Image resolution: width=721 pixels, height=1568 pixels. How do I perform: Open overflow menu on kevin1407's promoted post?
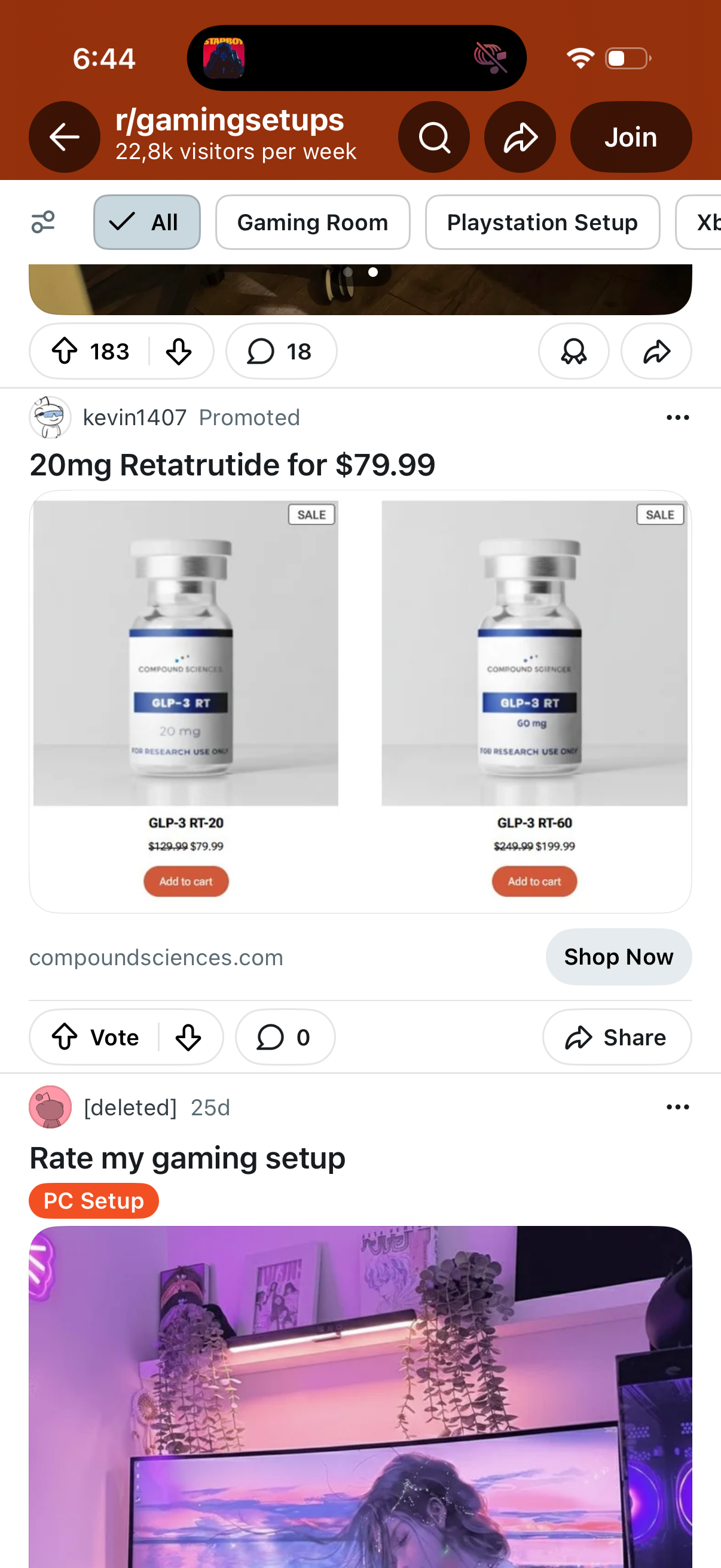click(677, 417)
